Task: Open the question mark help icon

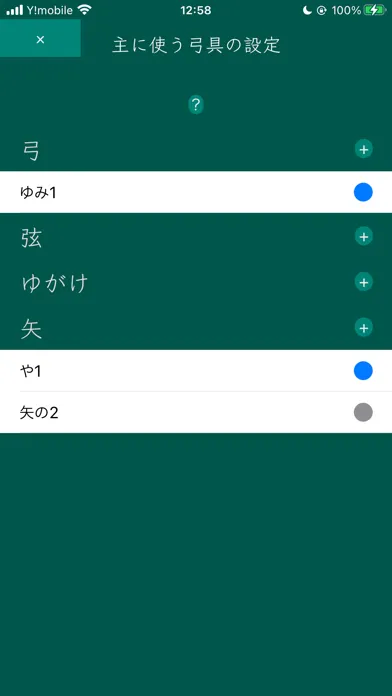Action: click(196, 105)
